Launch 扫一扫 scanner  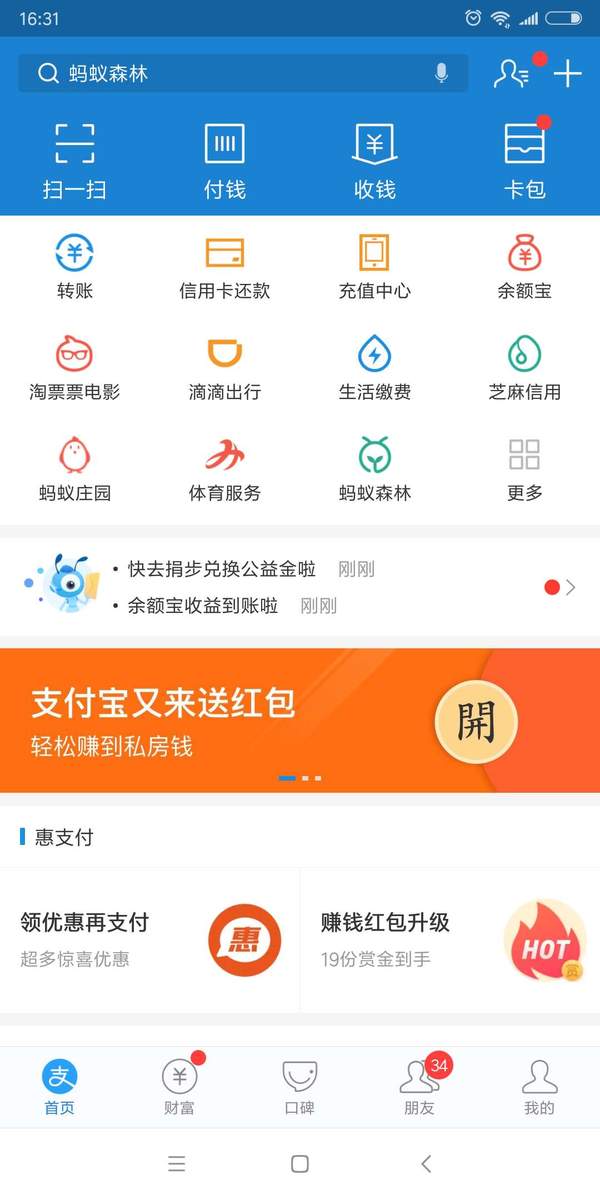coord(75,160)
